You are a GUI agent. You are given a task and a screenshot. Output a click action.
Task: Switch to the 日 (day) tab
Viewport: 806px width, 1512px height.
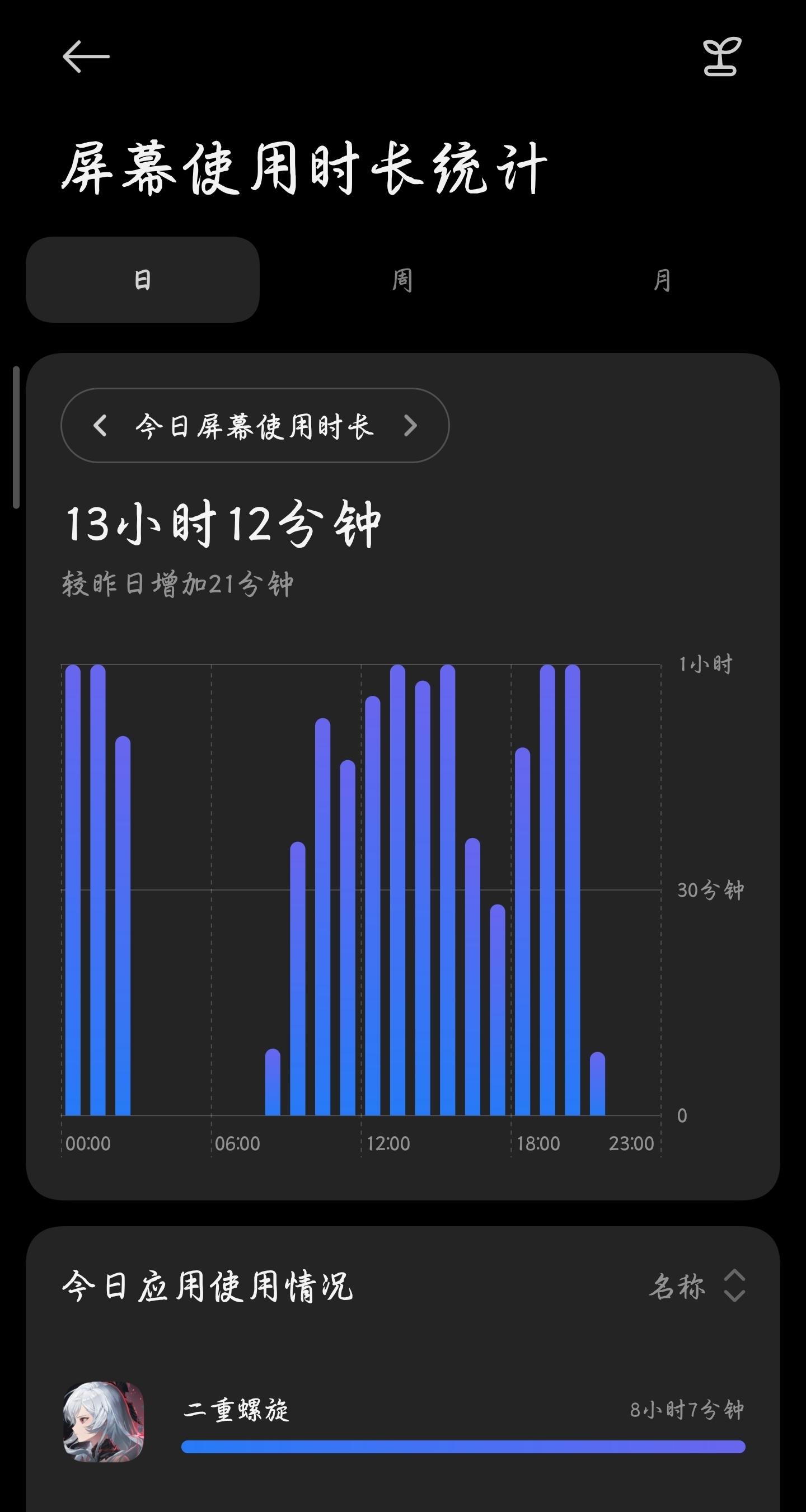click(143, 279)
